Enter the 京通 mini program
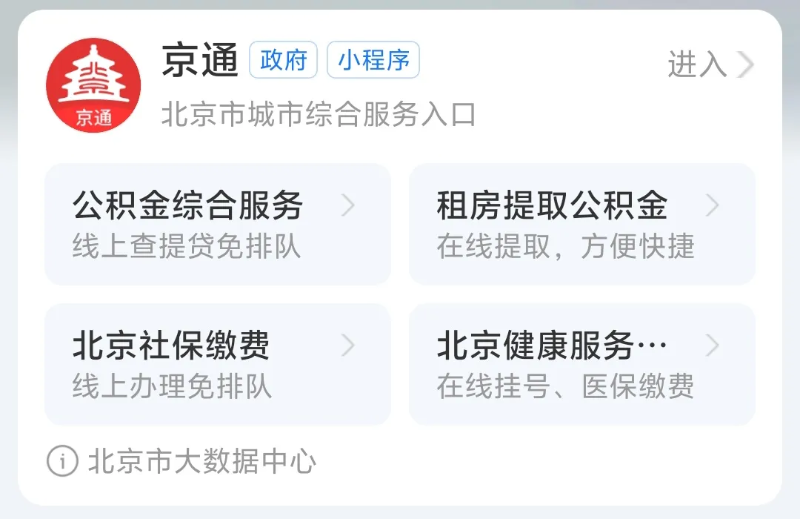 pyautogui.click(x=710, y=65)
